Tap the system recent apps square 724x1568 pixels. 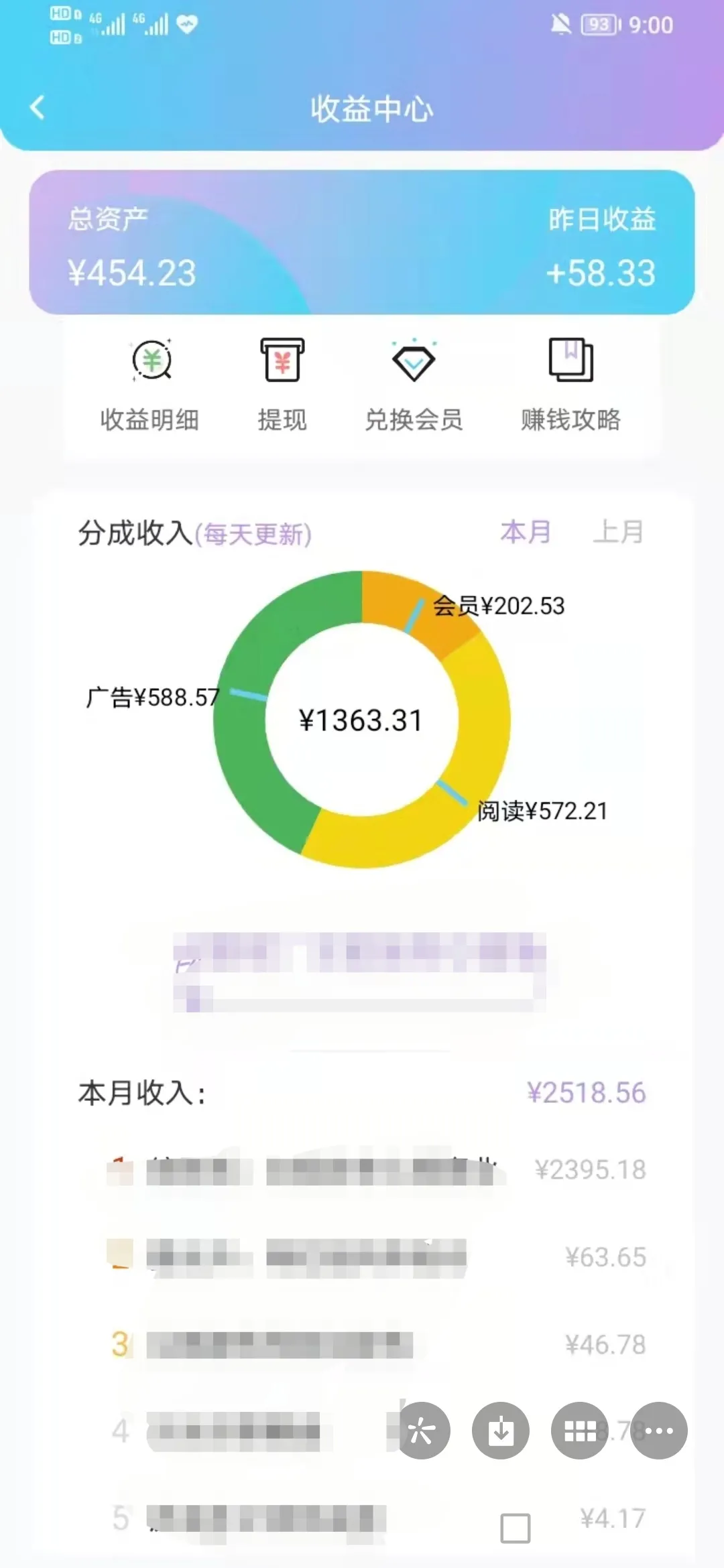click(516, 1528)
